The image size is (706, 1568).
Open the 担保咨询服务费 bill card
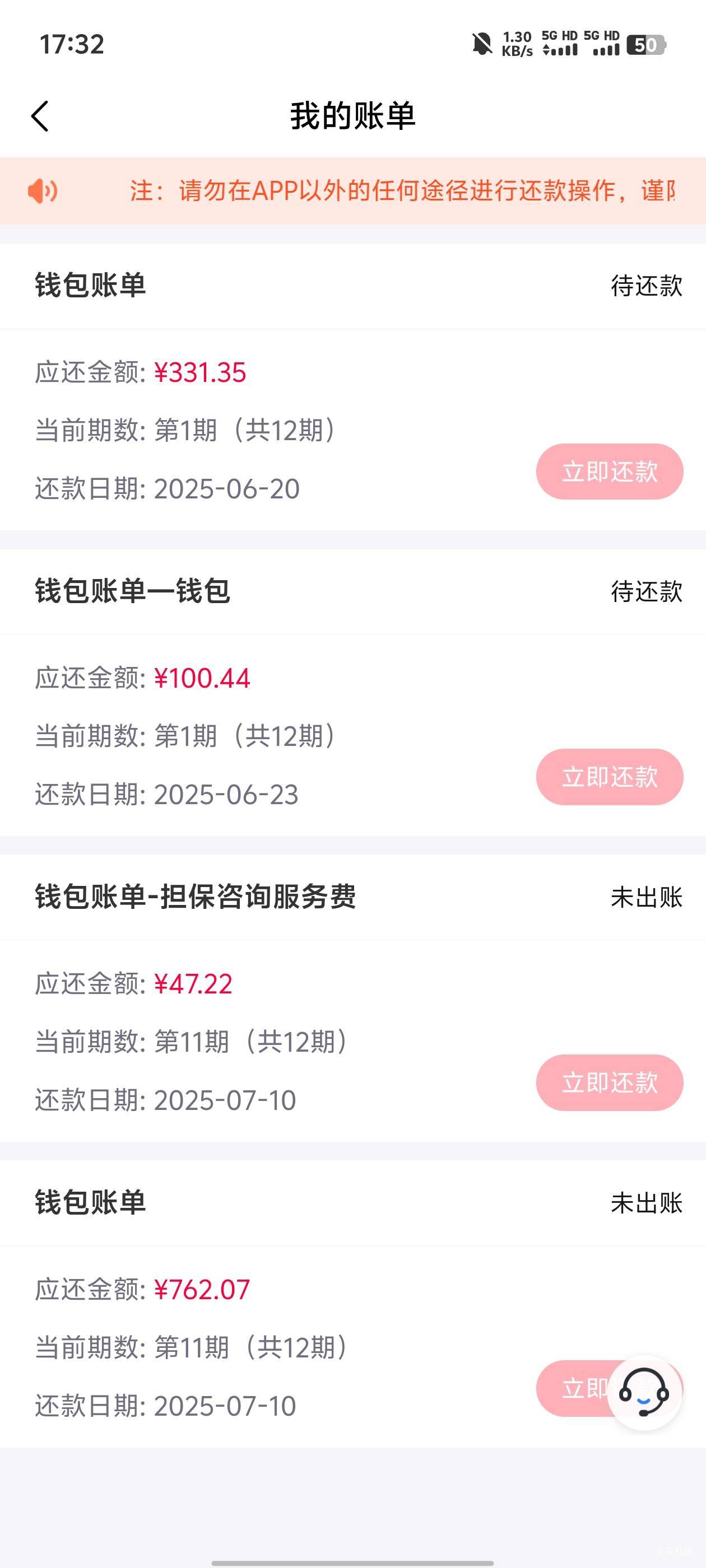(352, 998)
